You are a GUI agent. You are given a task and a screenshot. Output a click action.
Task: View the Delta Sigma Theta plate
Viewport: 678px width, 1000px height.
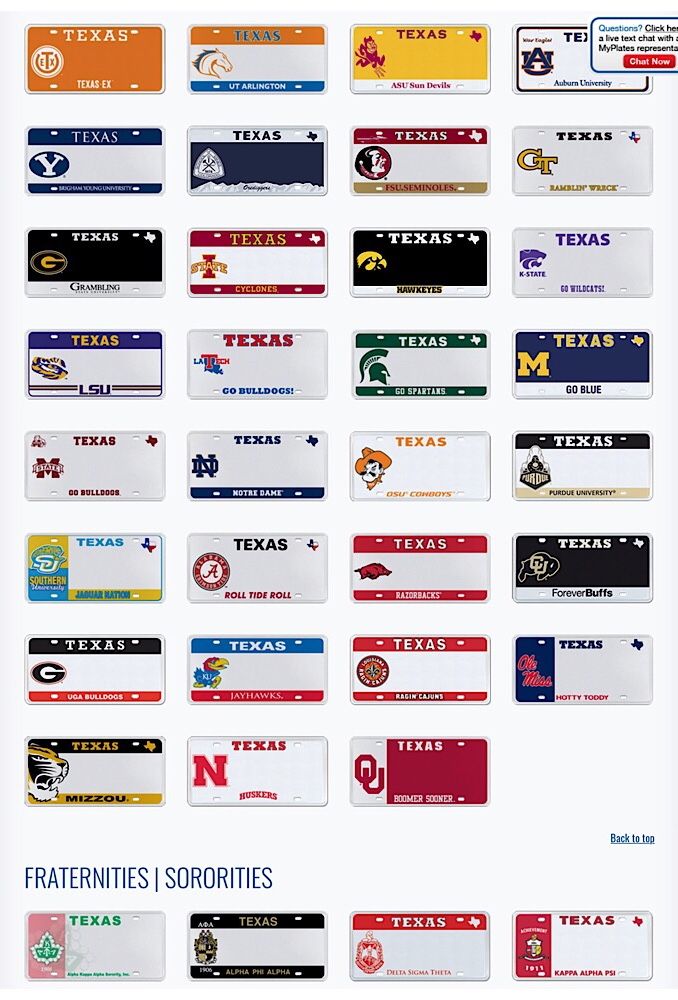pyautogui.click(x=420, y=945)
